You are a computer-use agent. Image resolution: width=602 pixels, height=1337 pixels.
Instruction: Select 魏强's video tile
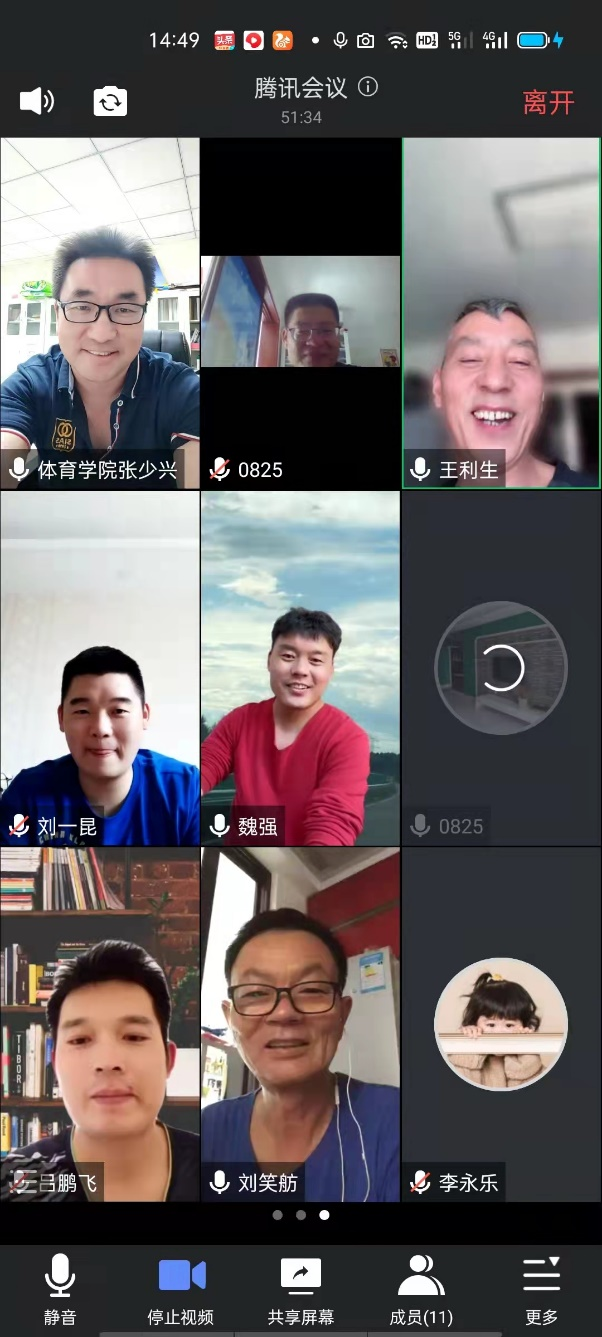click(300, 668)
